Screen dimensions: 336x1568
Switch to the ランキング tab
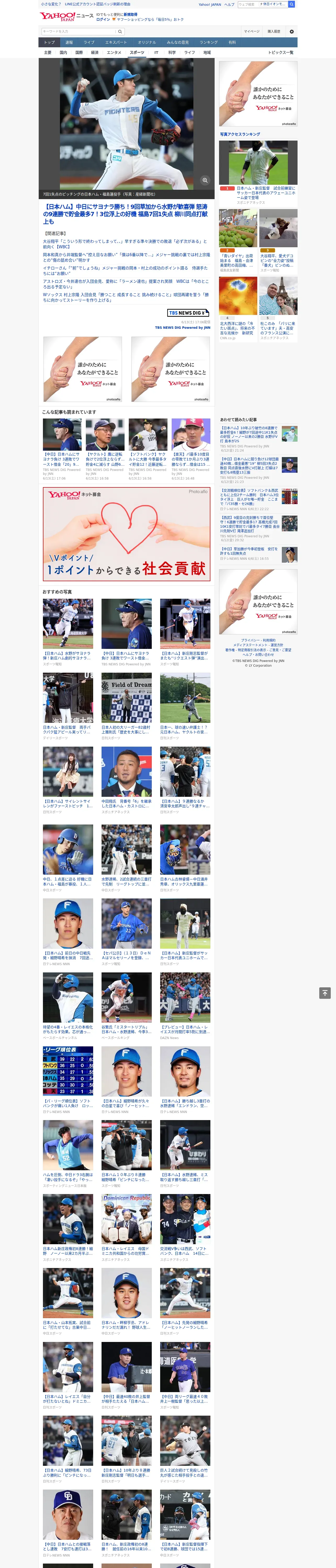point(209,43)
